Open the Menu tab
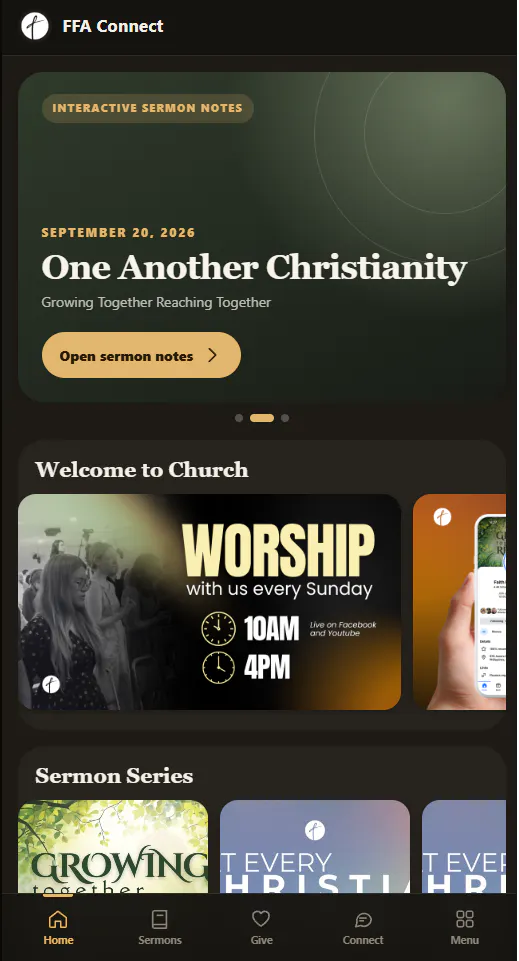This screenshot has height=961, width=519. (465, 927)
